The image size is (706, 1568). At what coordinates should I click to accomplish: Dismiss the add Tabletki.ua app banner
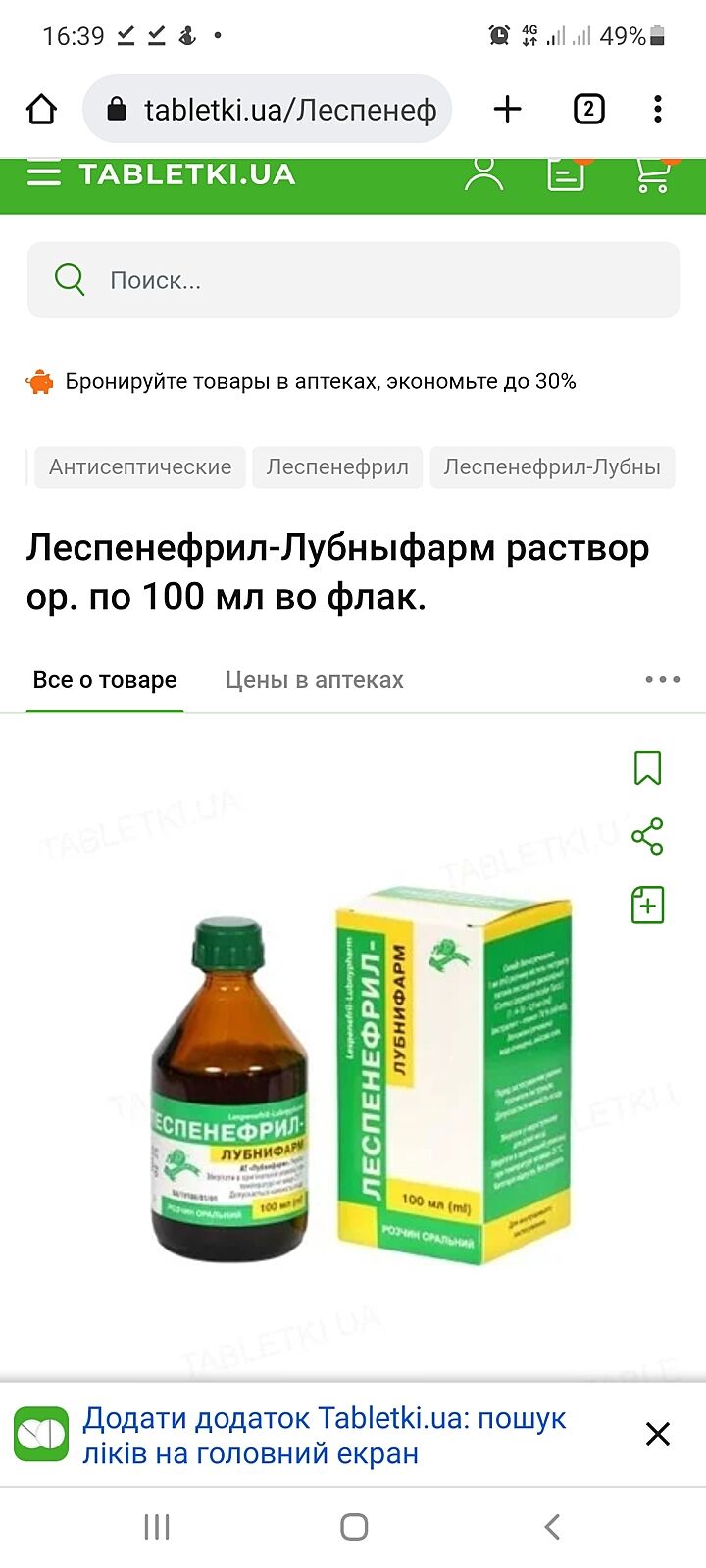(x=658, y=1434)
